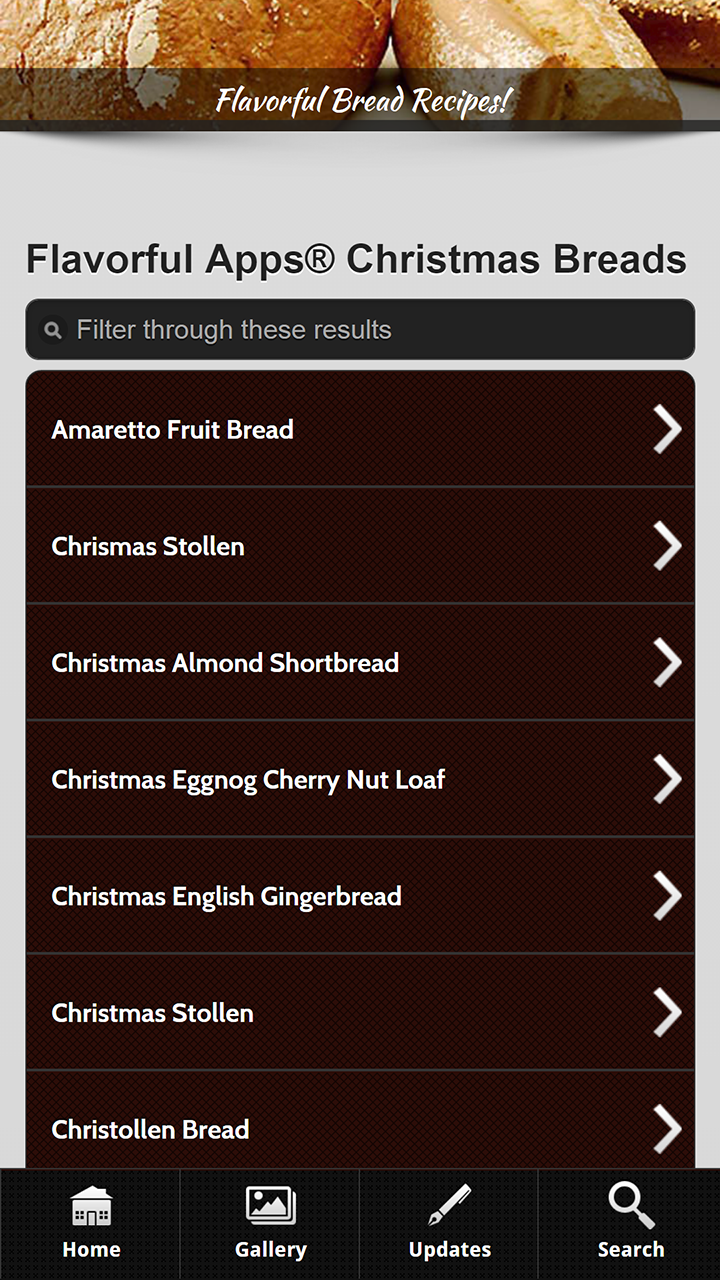Open the Amaretto Fruit Bread recipe
The height and width of the screenshot is (1280, 720).
pos(360,430)
